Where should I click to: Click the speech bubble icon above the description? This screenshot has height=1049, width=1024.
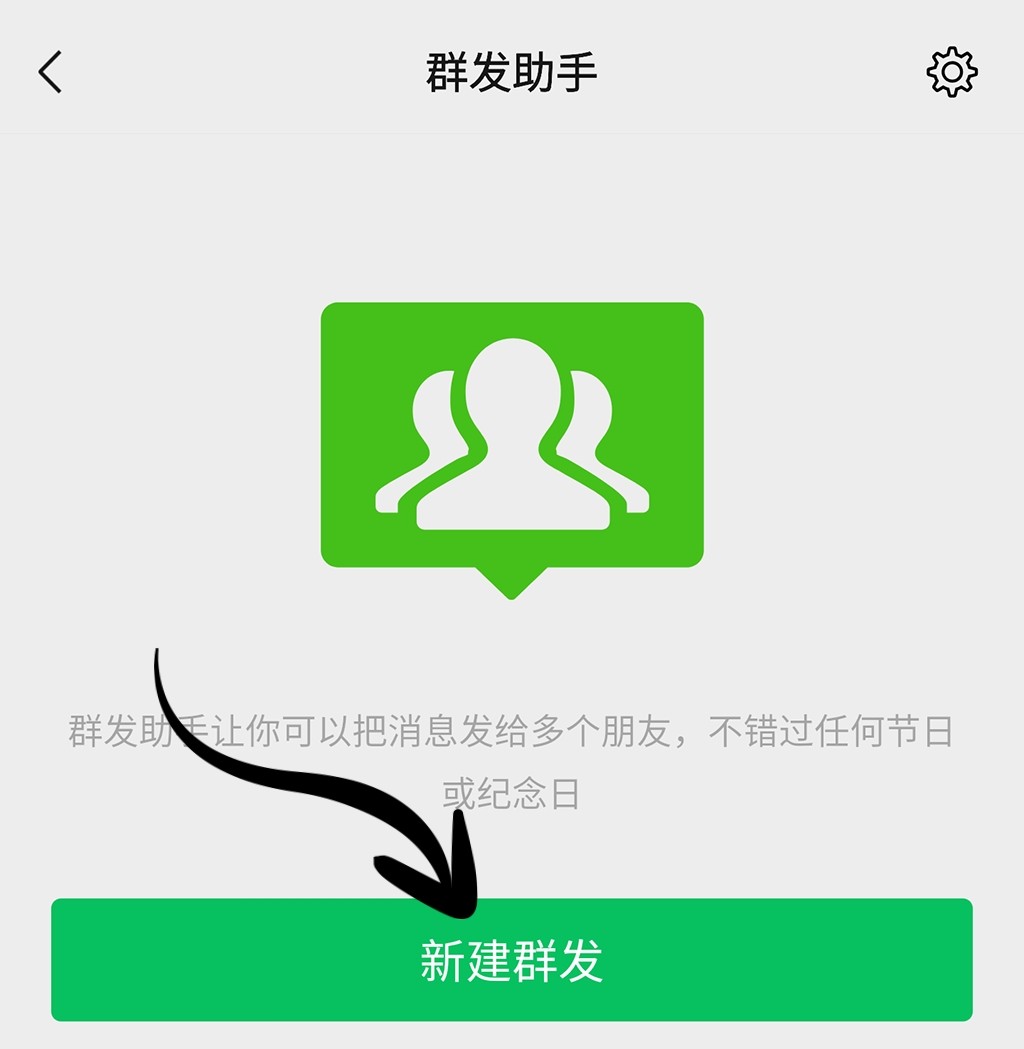click(511, 440)
